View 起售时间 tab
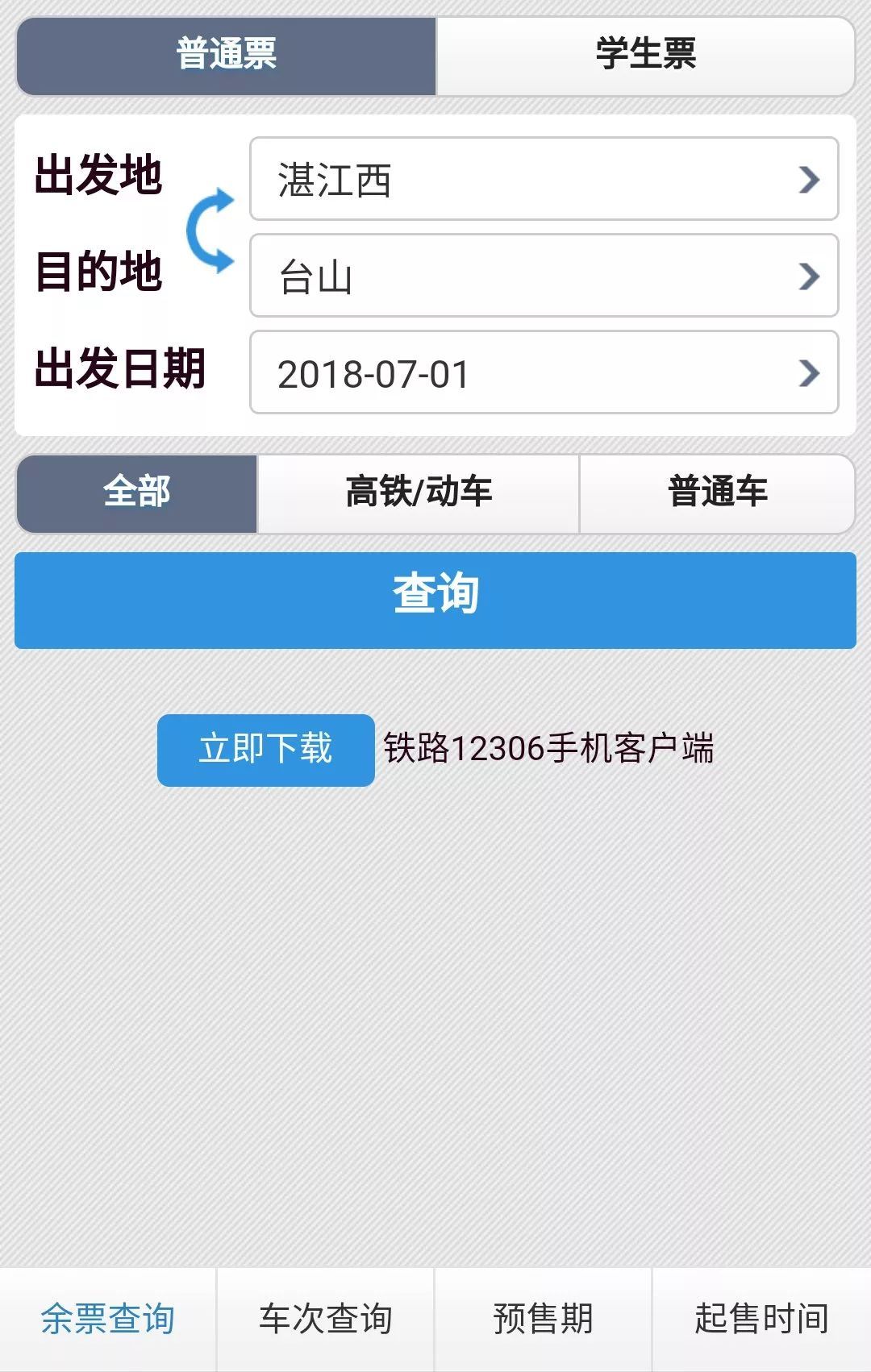 761,1319
